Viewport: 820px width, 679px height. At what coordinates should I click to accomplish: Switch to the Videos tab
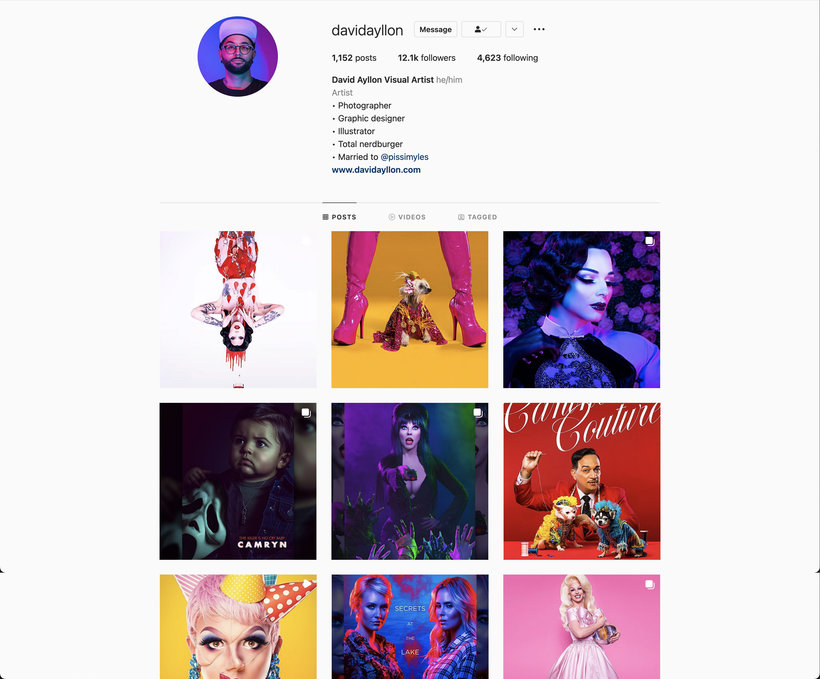coord(407,217)
